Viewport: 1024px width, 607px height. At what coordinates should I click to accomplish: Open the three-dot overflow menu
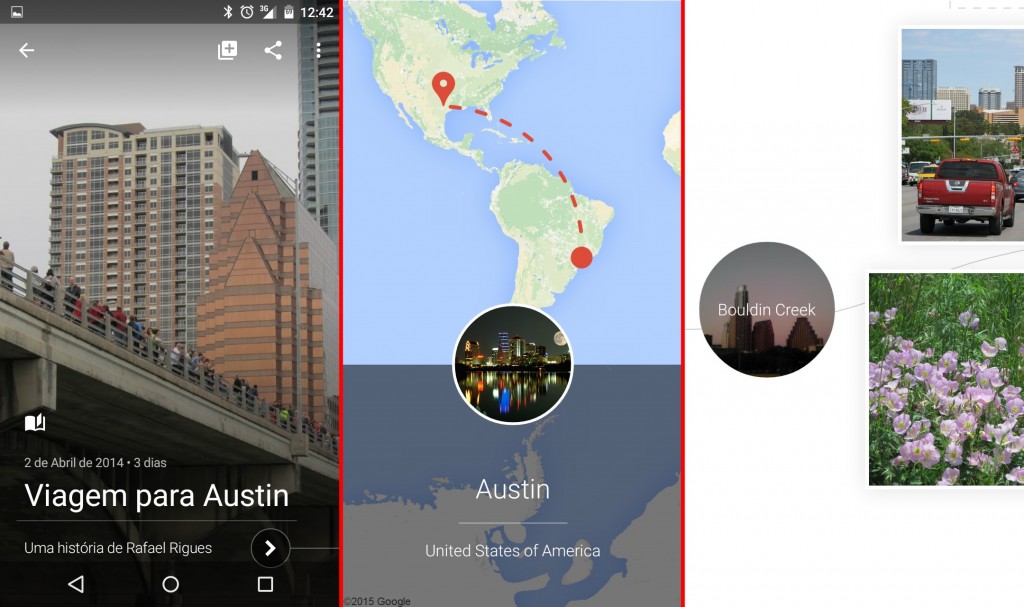(x=318, y=51)
